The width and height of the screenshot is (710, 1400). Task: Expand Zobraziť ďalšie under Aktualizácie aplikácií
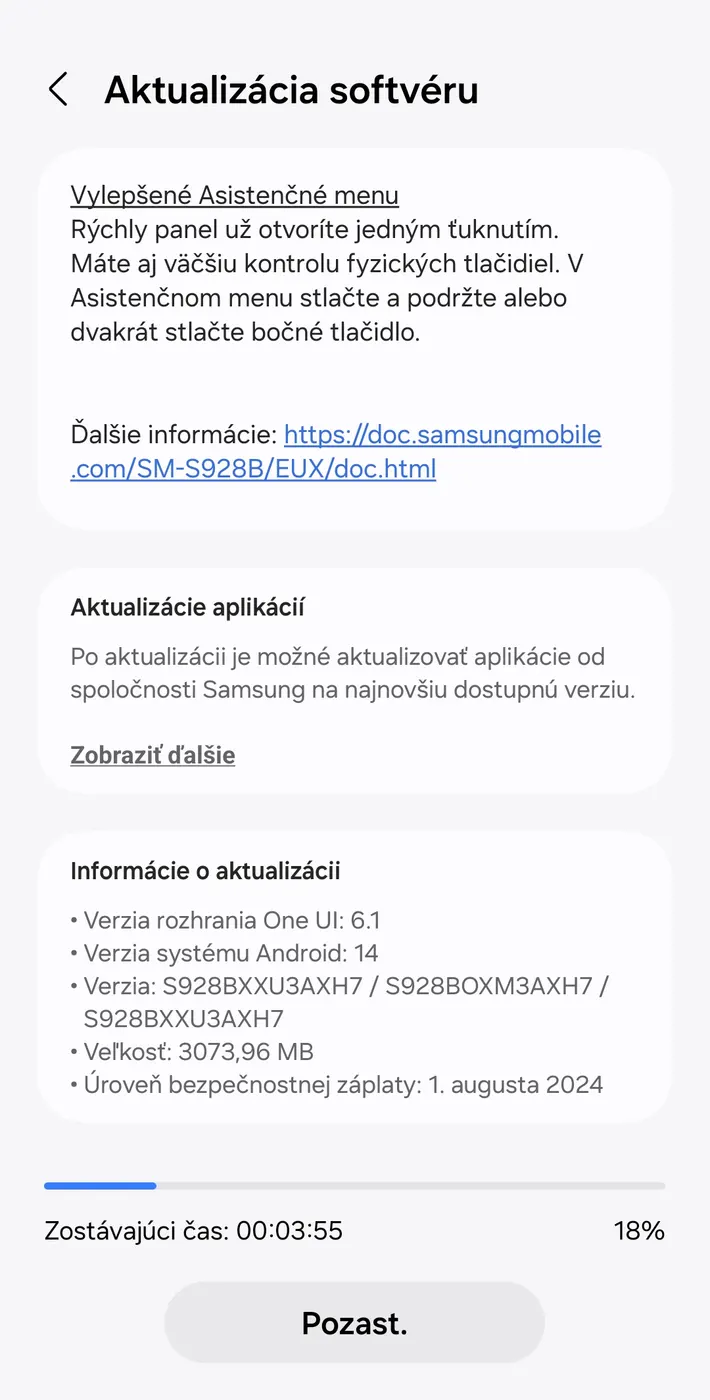[x=153, y=755]
